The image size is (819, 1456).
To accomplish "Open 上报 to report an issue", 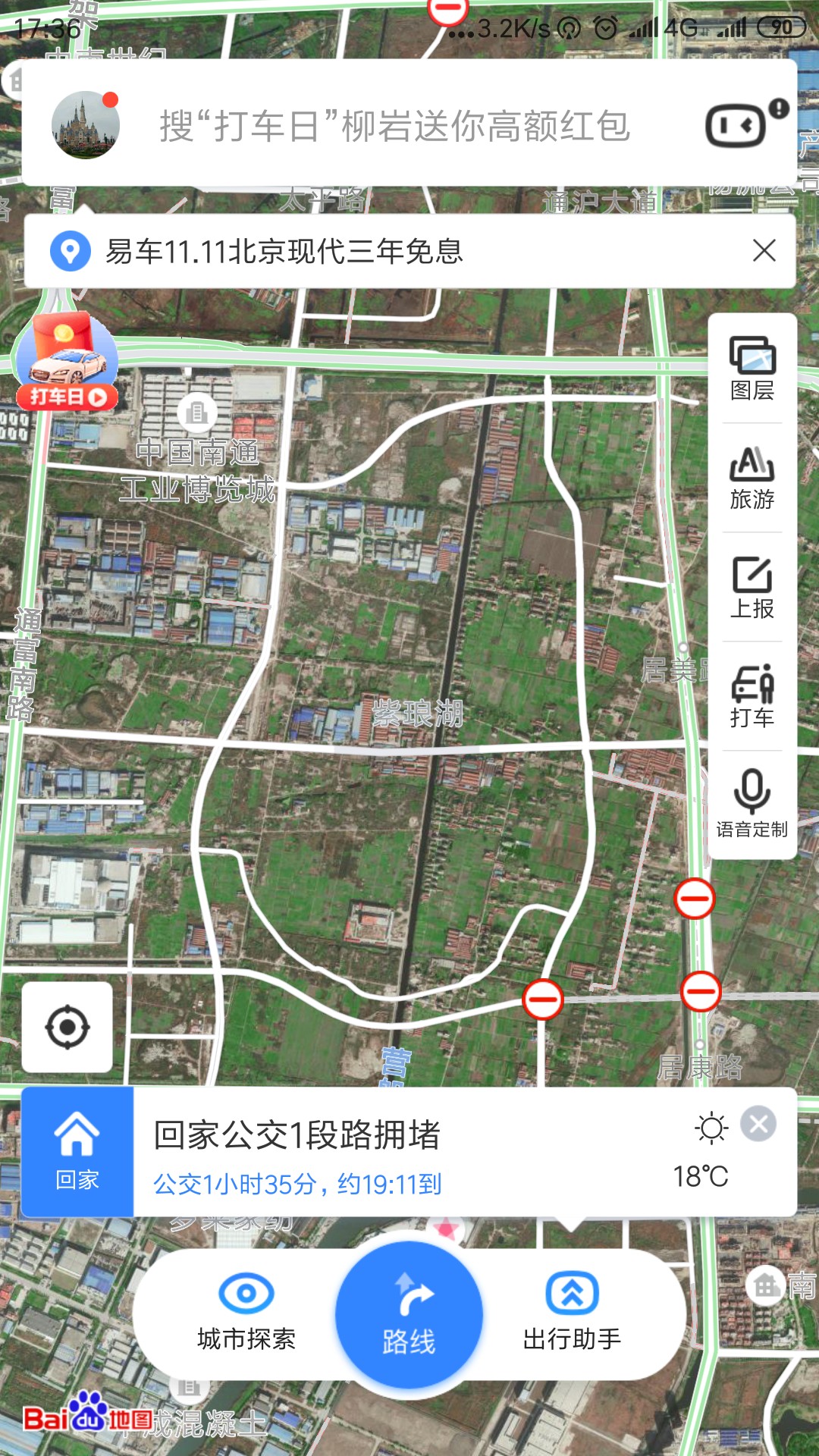I will 752,587.
